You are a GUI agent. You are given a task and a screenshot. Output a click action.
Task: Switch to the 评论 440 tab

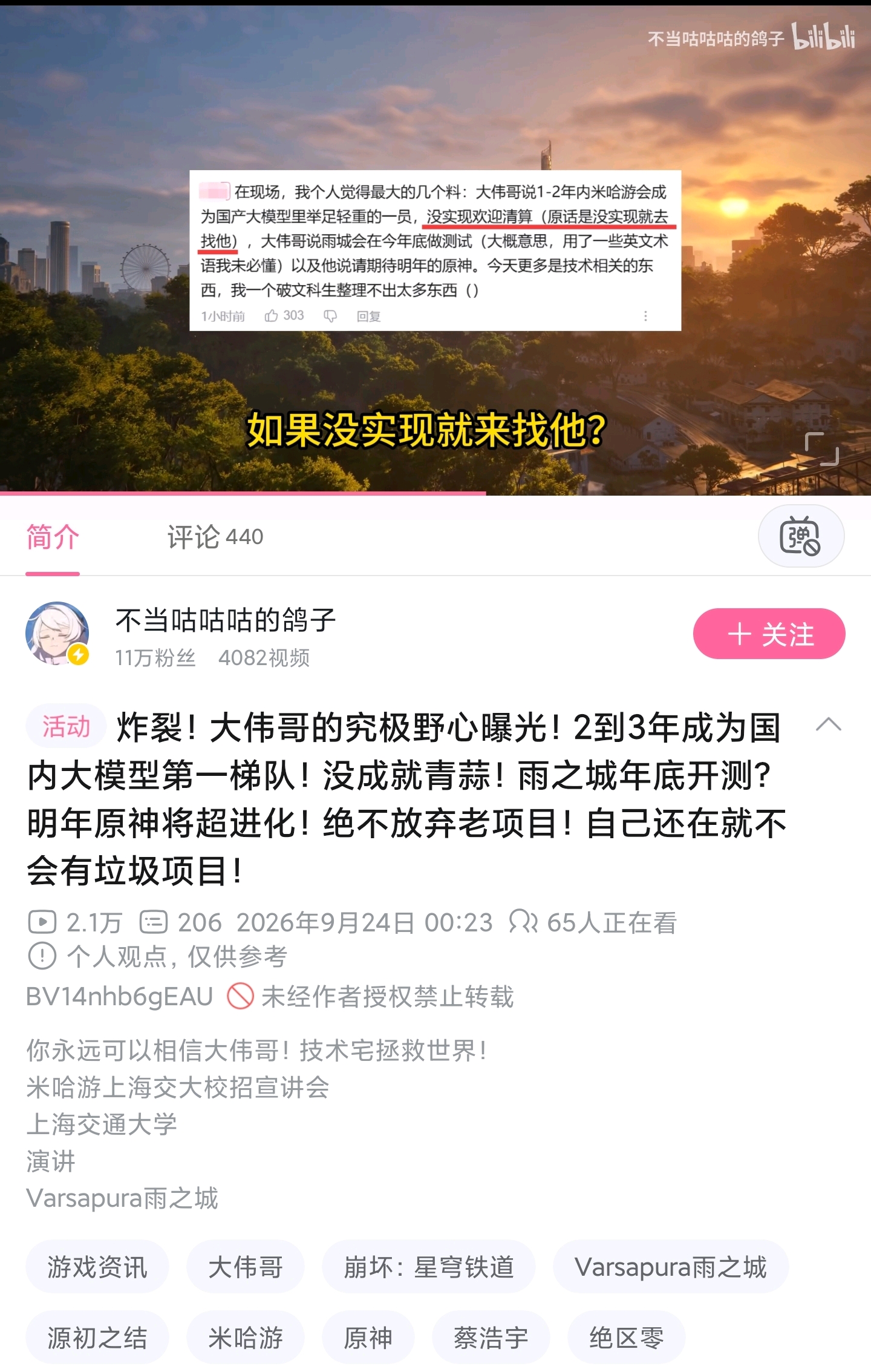[215, 537]
